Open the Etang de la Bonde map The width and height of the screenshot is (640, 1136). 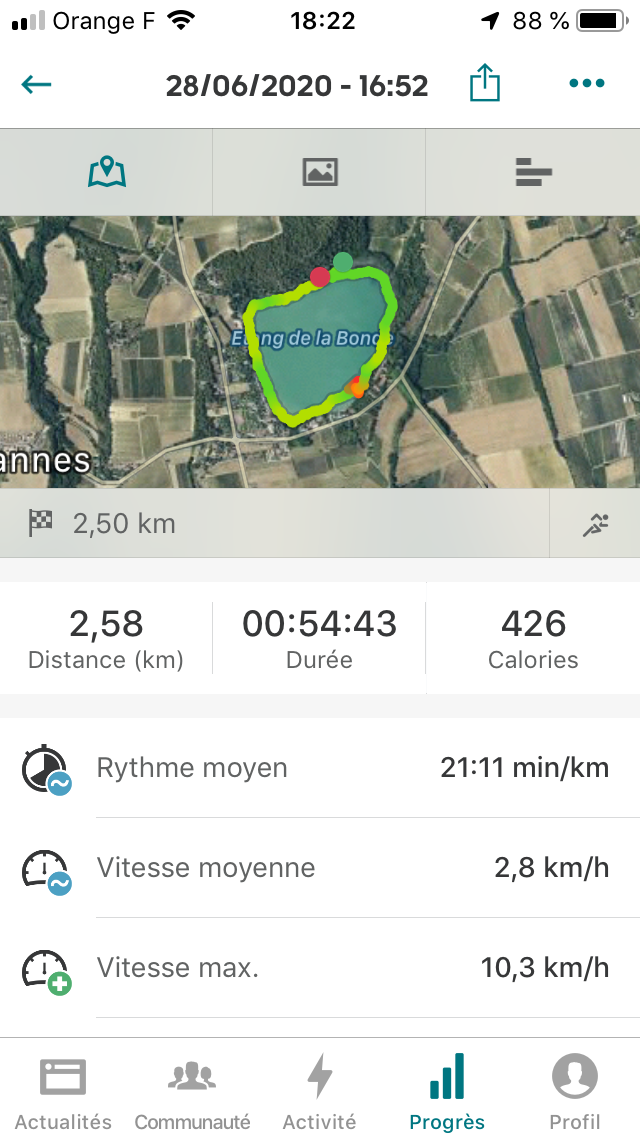320,351
